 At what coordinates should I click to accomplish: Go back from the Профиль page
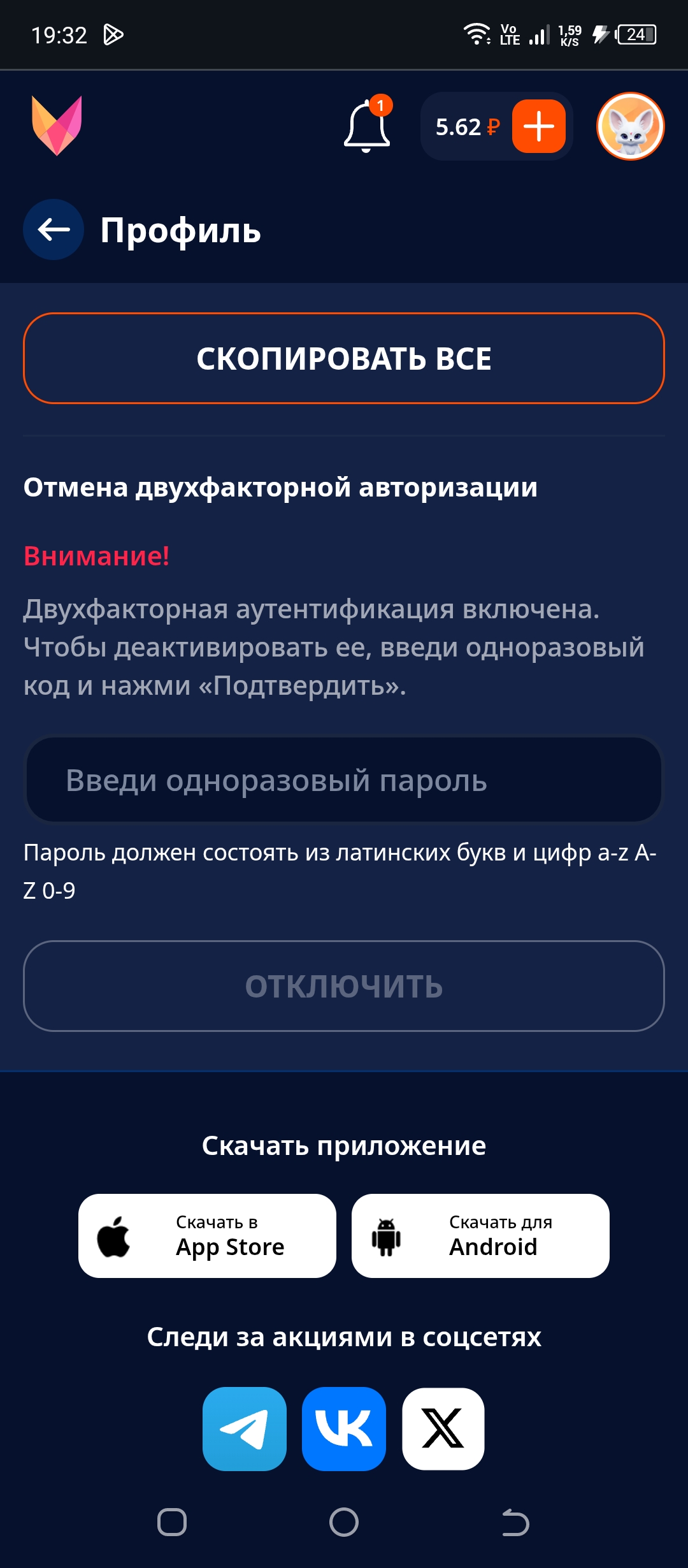tap(54, 229)
